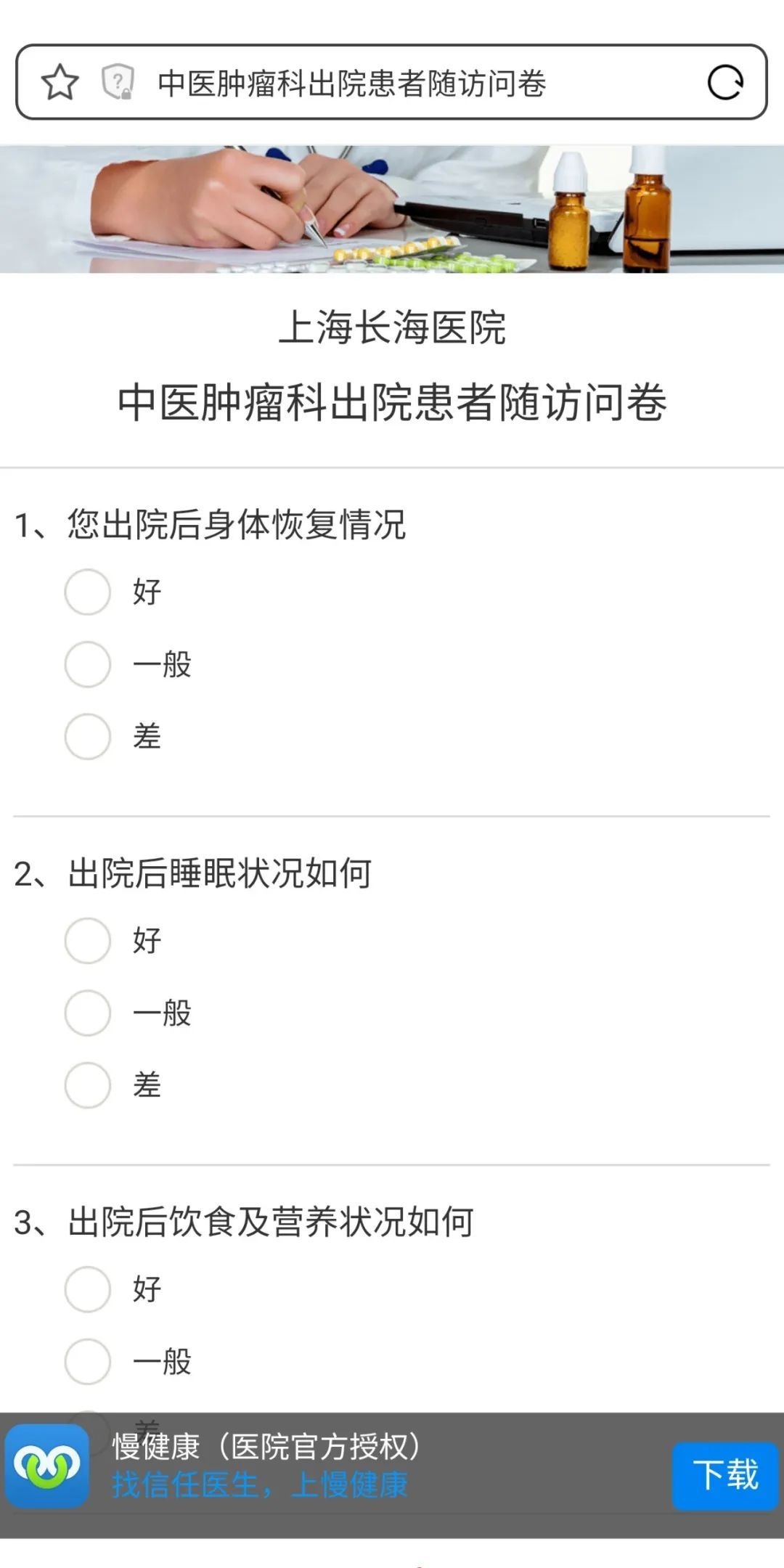Screen dimensions: 784x1568
Task: Pick 好 for diet and nutrition question
Action: click(88, 1289)
